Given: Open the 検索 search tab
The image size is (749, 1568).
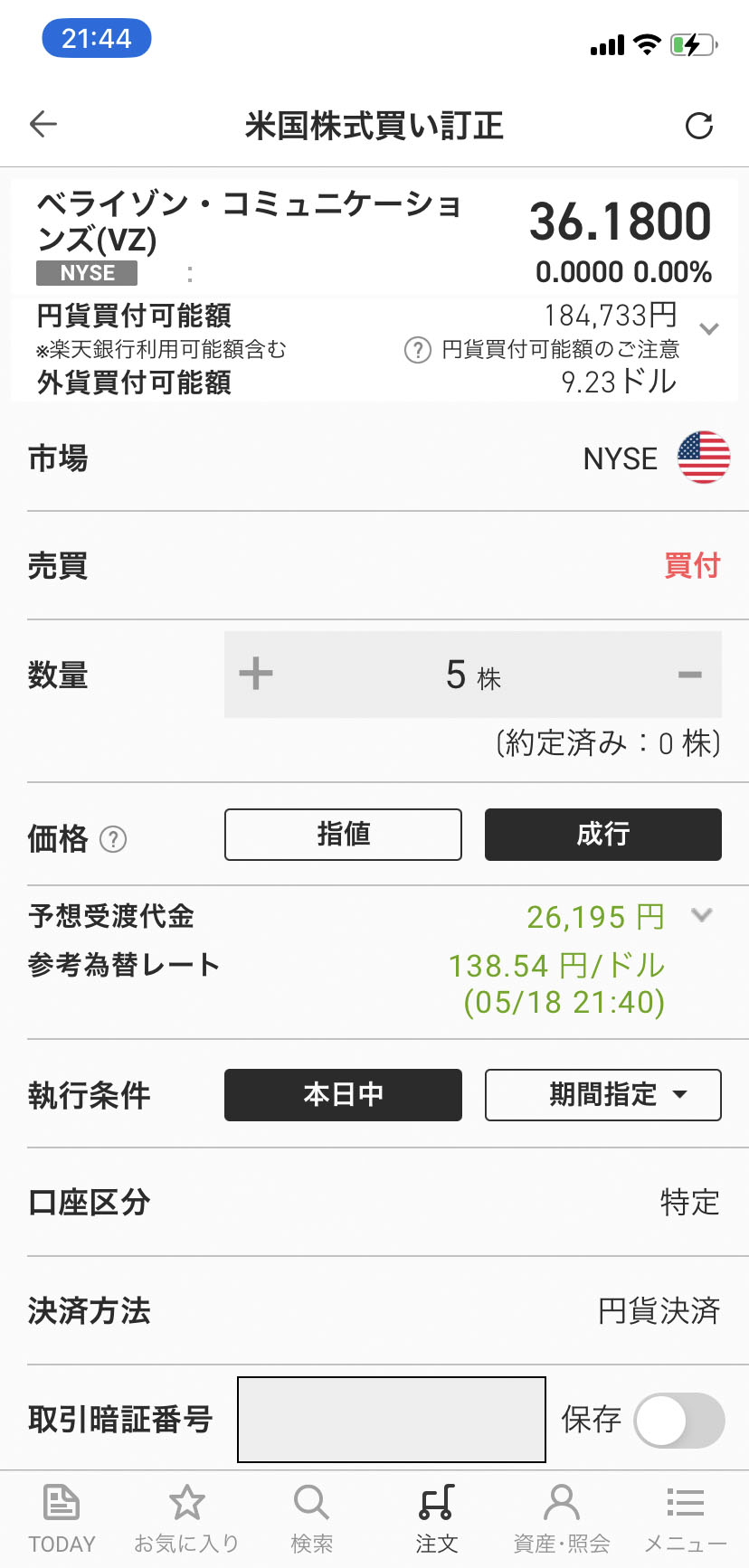Looking at the screenshot, I should point(311,1518).
